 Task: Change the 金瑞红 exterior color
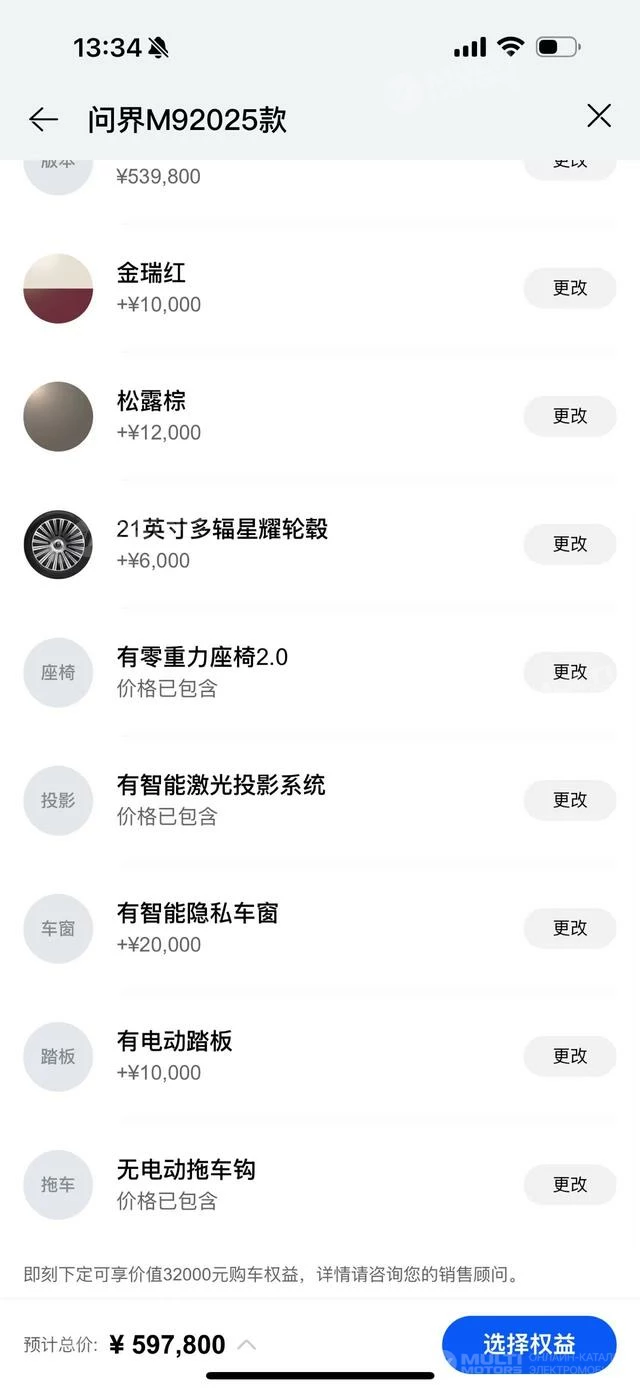pos(570,288)
